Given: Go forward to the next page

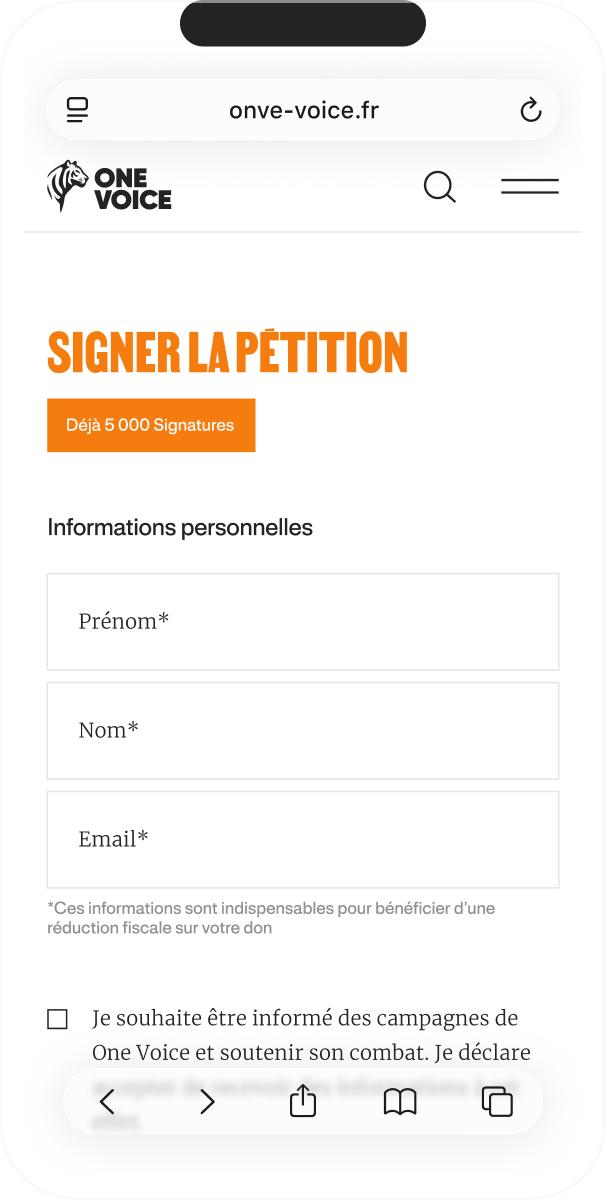Looking at the screenshot, I should tap(207, 1102).
